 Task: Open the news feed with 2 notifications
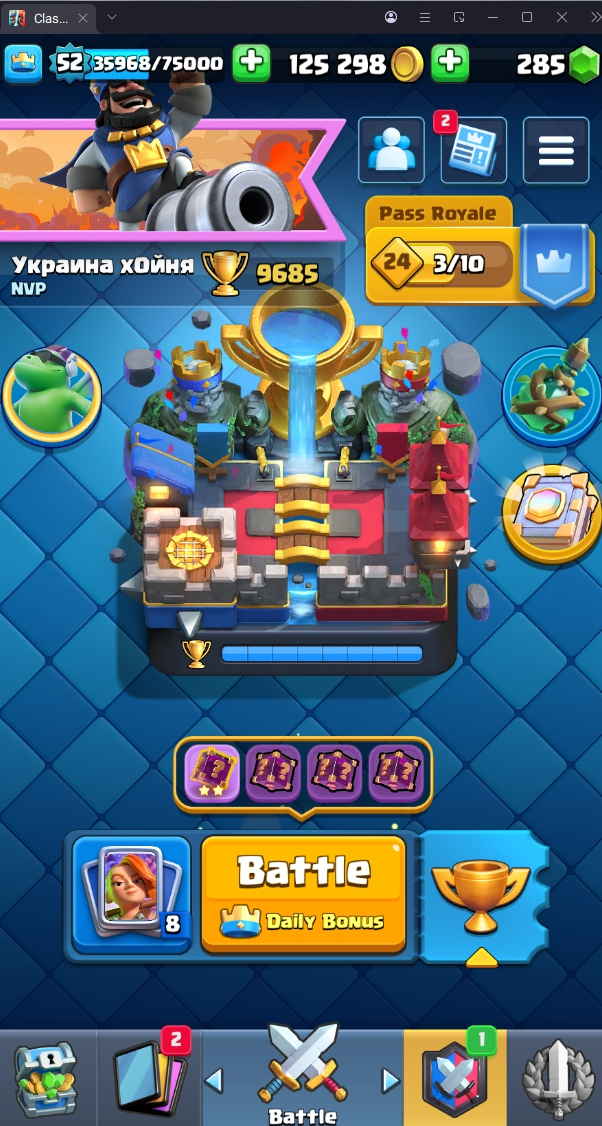(x=473, y=150)
